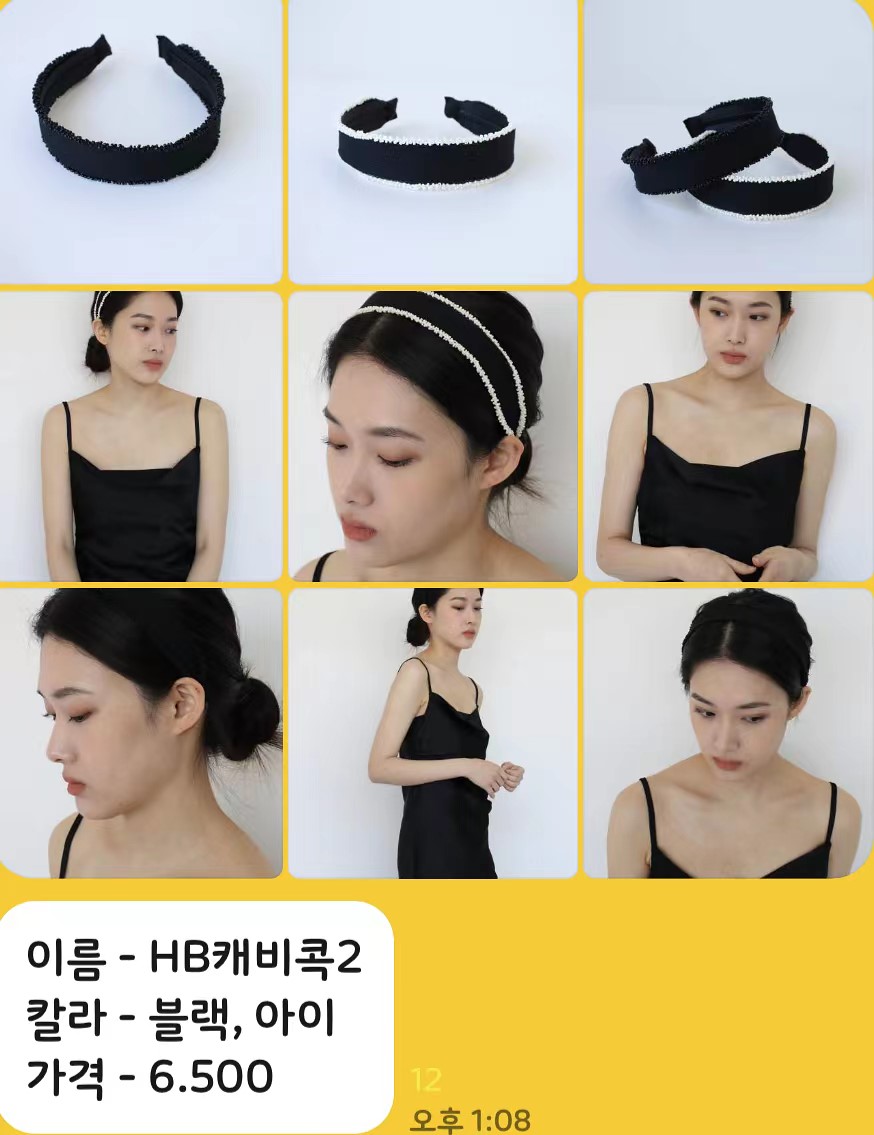Open the model photo with arms at sides
This screenshot has height=1135, width=874.
pyautogui.click(x=140, y=436)
